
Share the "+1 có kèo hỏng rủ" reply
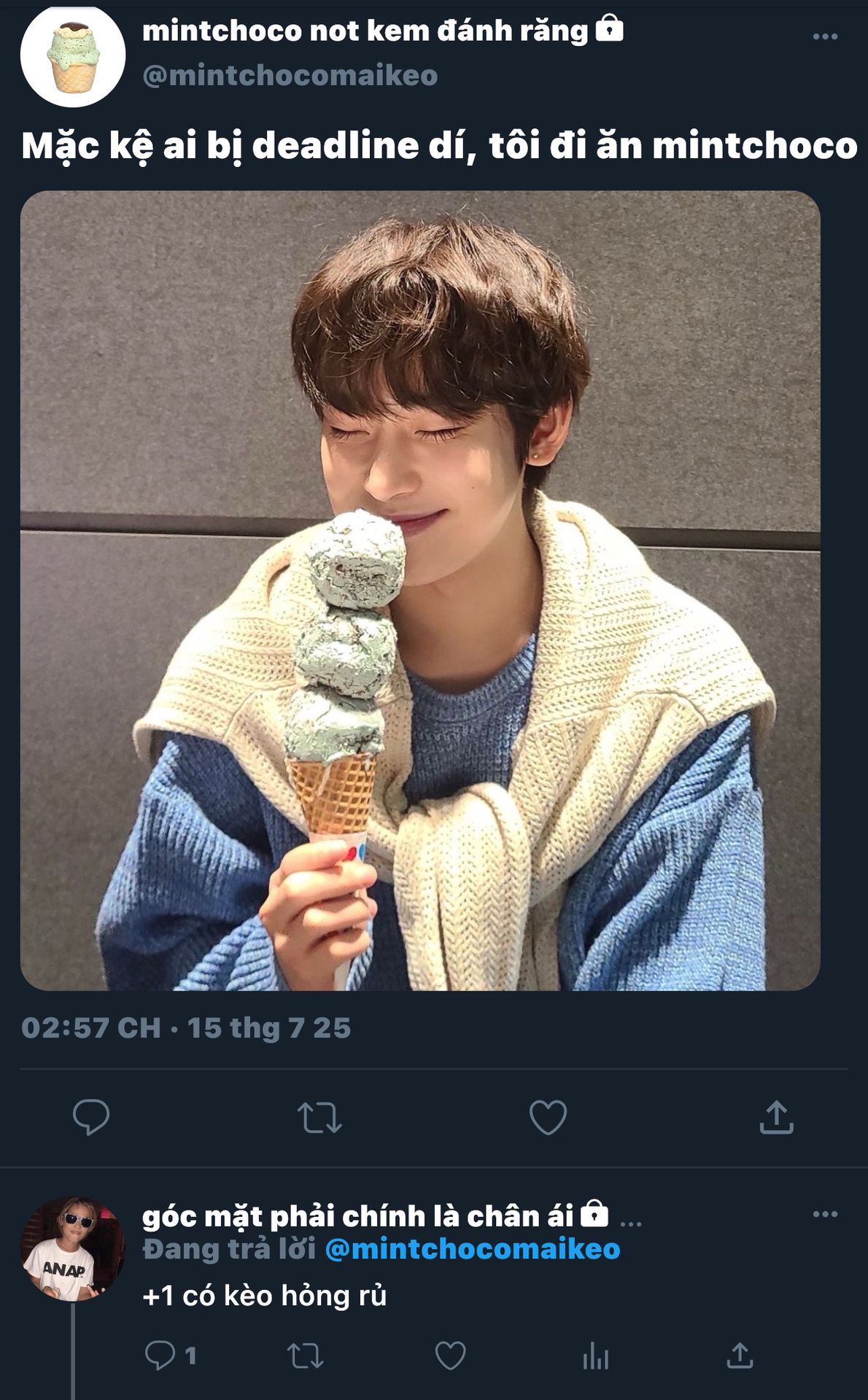(x=740, y=1356)
